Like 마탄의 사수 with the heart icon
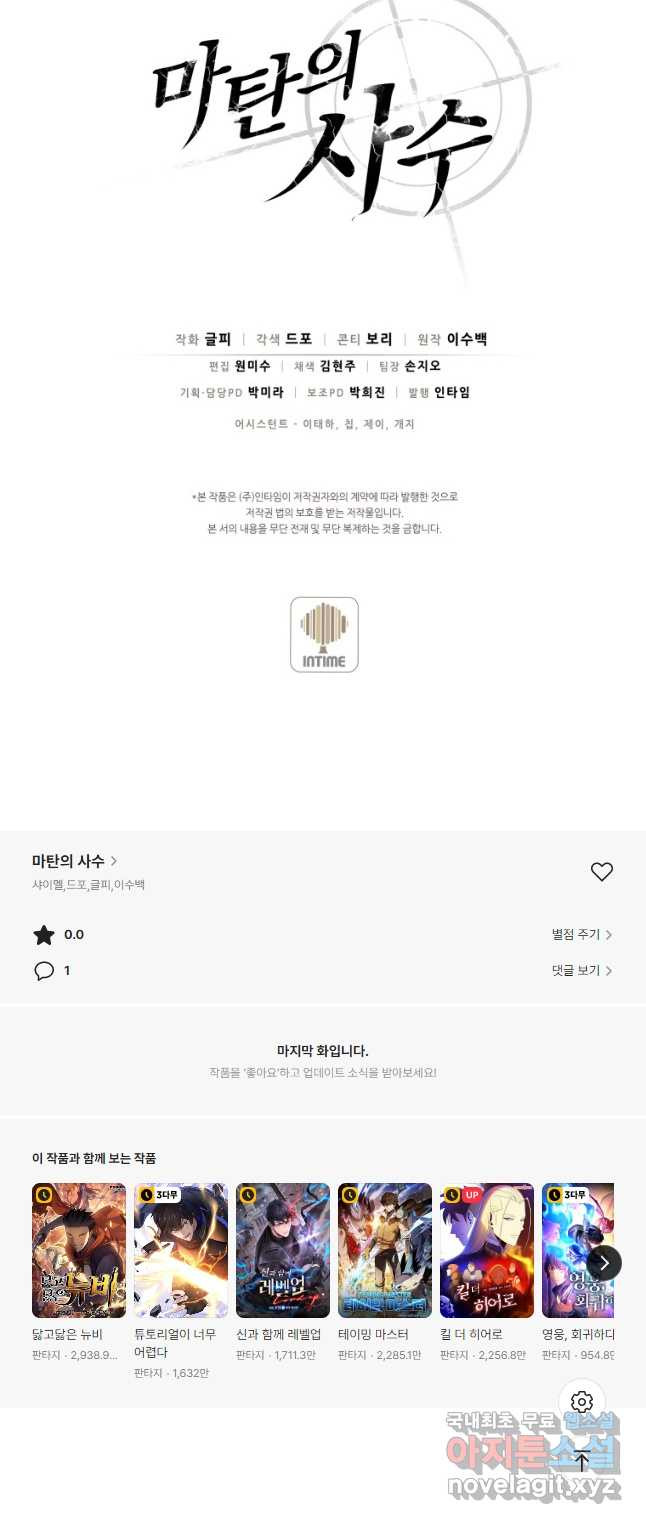Screen dimensions: 646x1524 [x=601, y=872]
